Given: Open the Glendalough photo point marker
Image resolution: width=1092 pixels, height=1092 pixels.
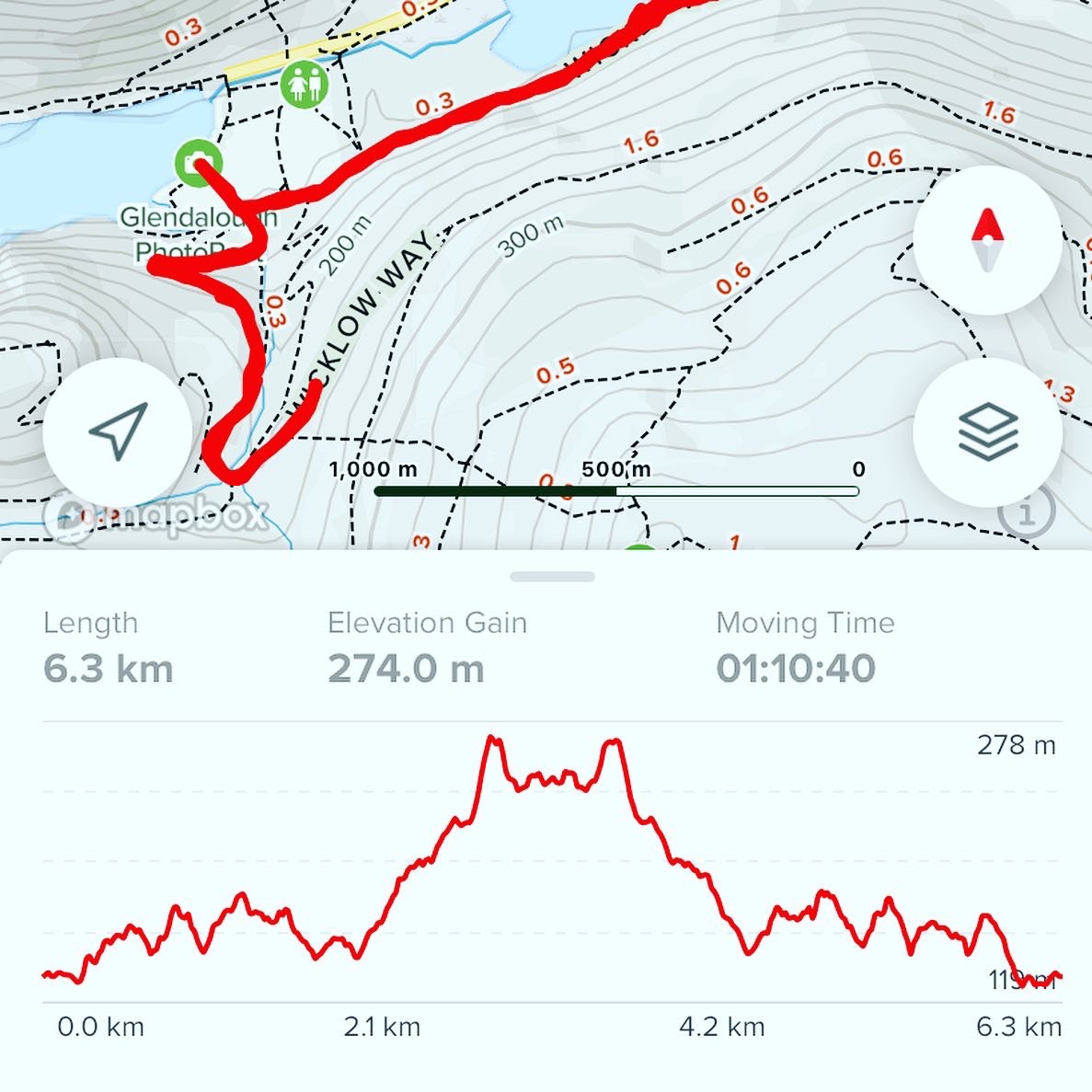Looking at the screenshot, I should (x=196, y=164).
